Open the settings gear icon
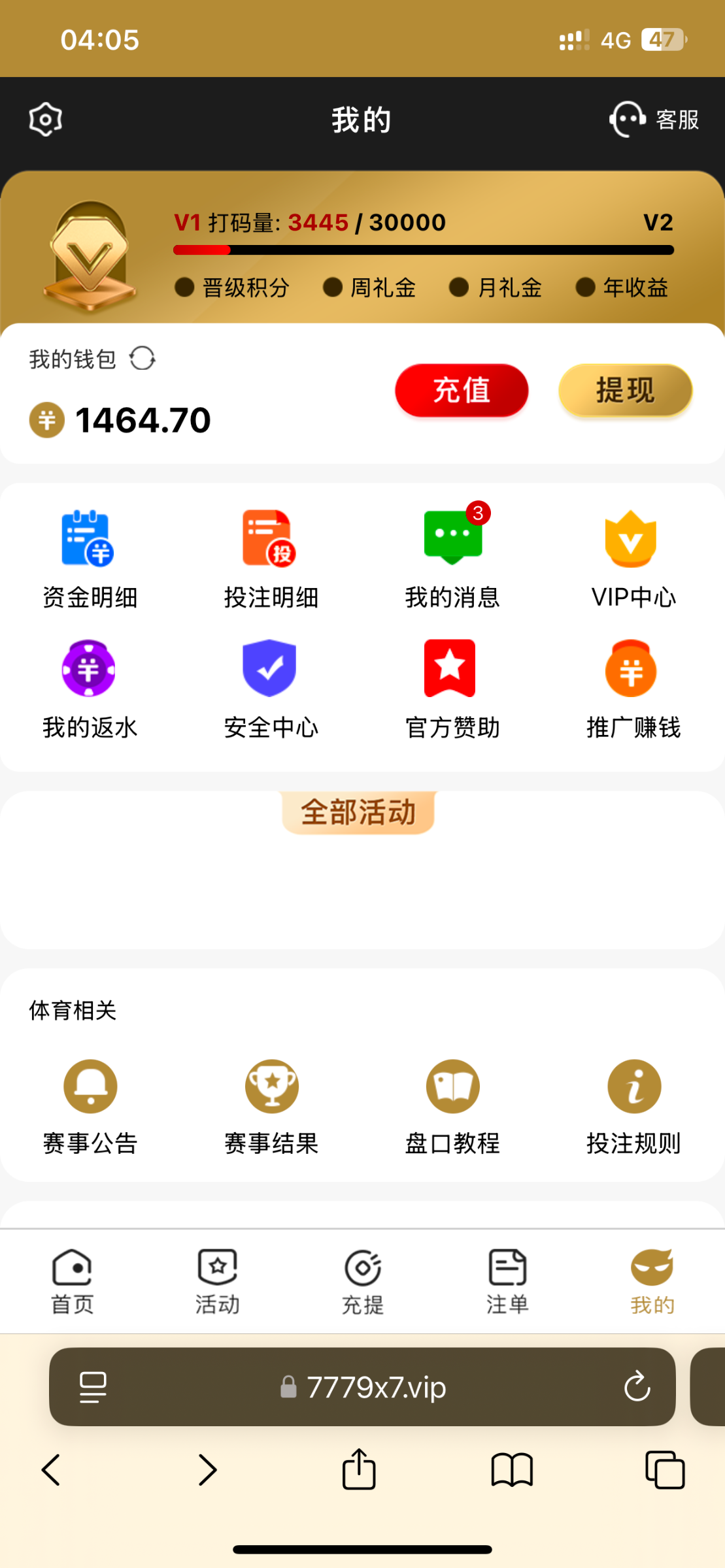This screenshot has height=1568, width=725. pyautogui.click(x=45, y=120)
